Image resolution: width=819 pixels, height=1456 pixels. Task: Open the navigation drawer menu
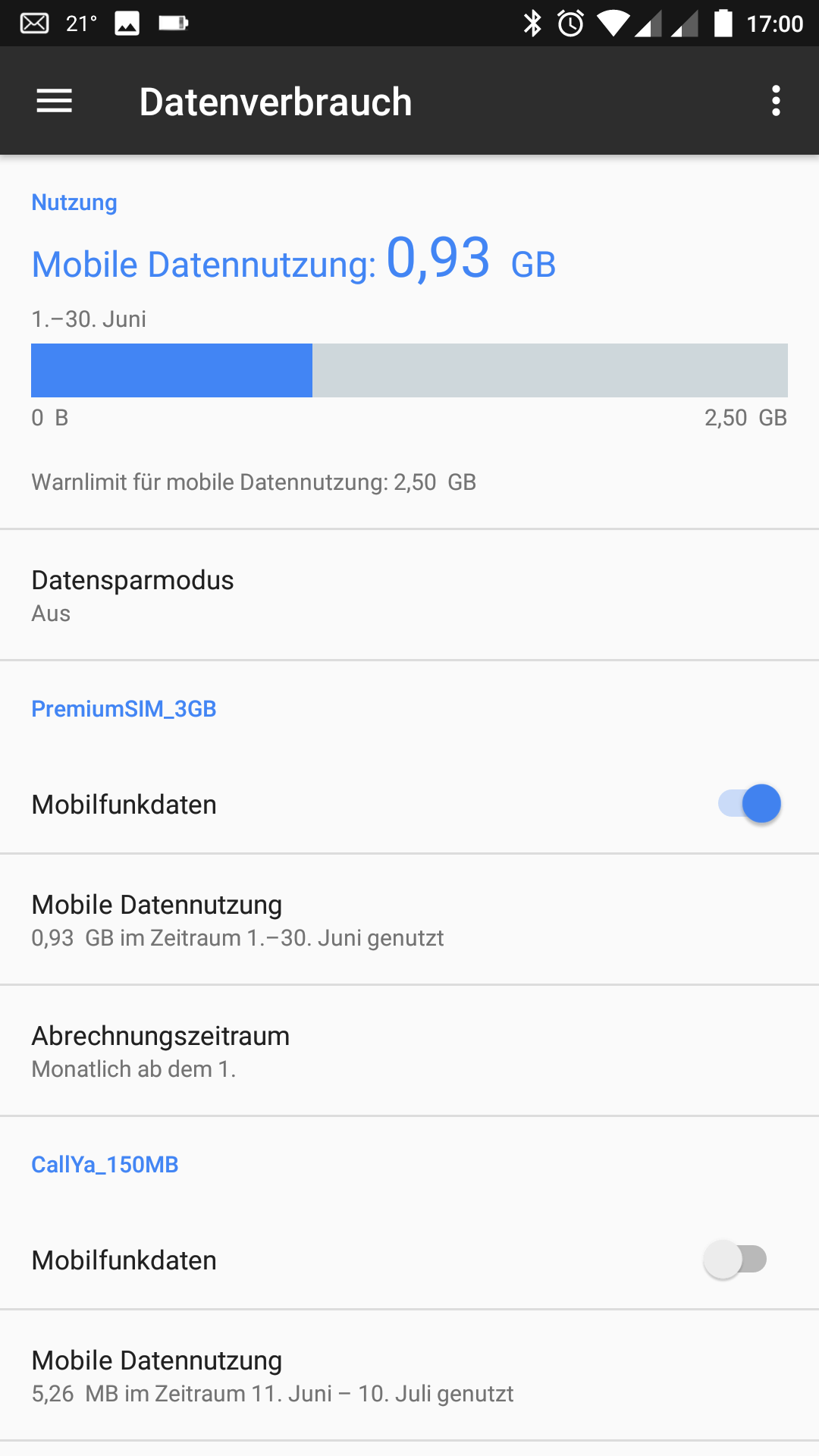point(55,101)
